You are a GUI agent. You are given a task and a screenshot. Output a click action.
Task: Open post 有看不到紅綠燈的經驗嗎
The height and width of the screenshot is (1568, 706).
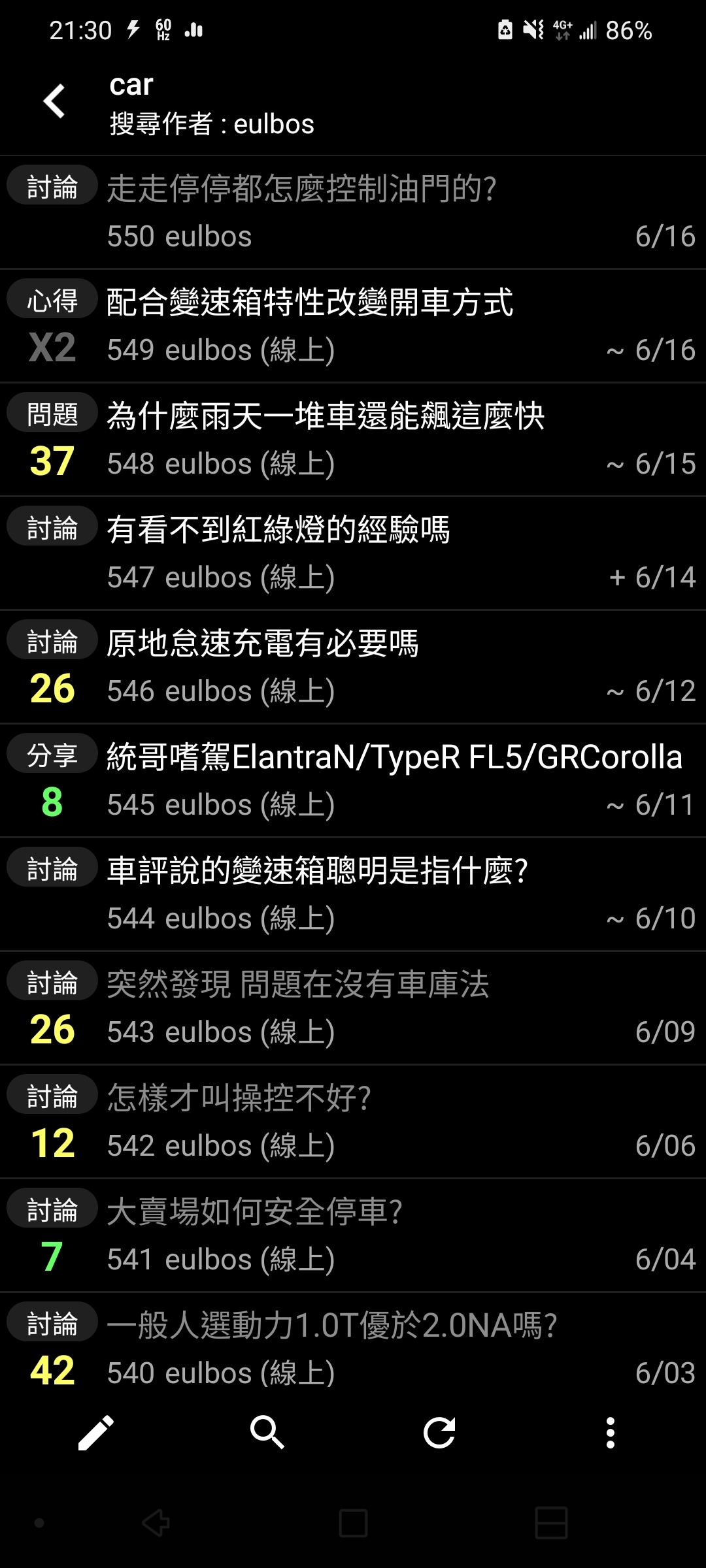tap(353, 553)
